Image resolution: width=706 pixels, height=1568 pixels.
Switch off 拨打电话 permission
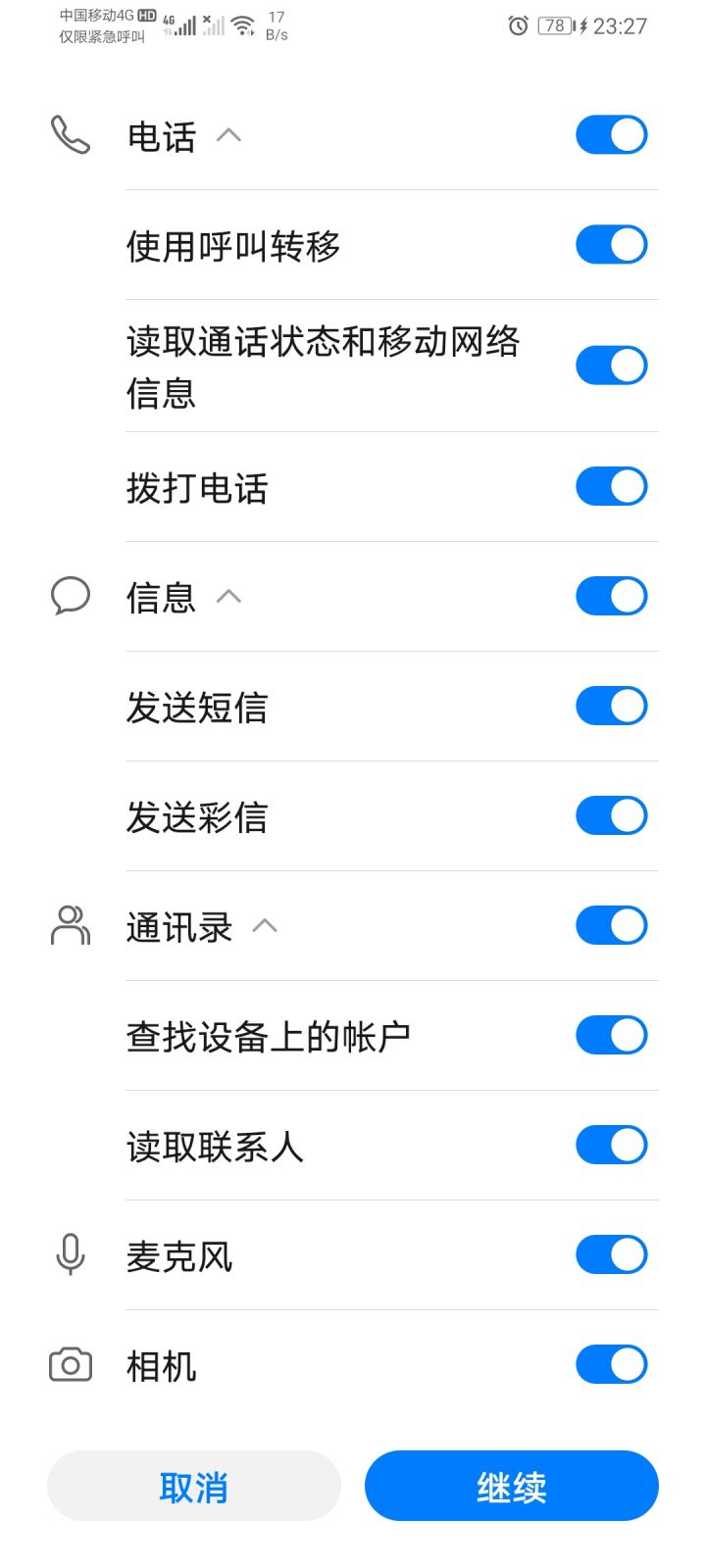[611, 486]
